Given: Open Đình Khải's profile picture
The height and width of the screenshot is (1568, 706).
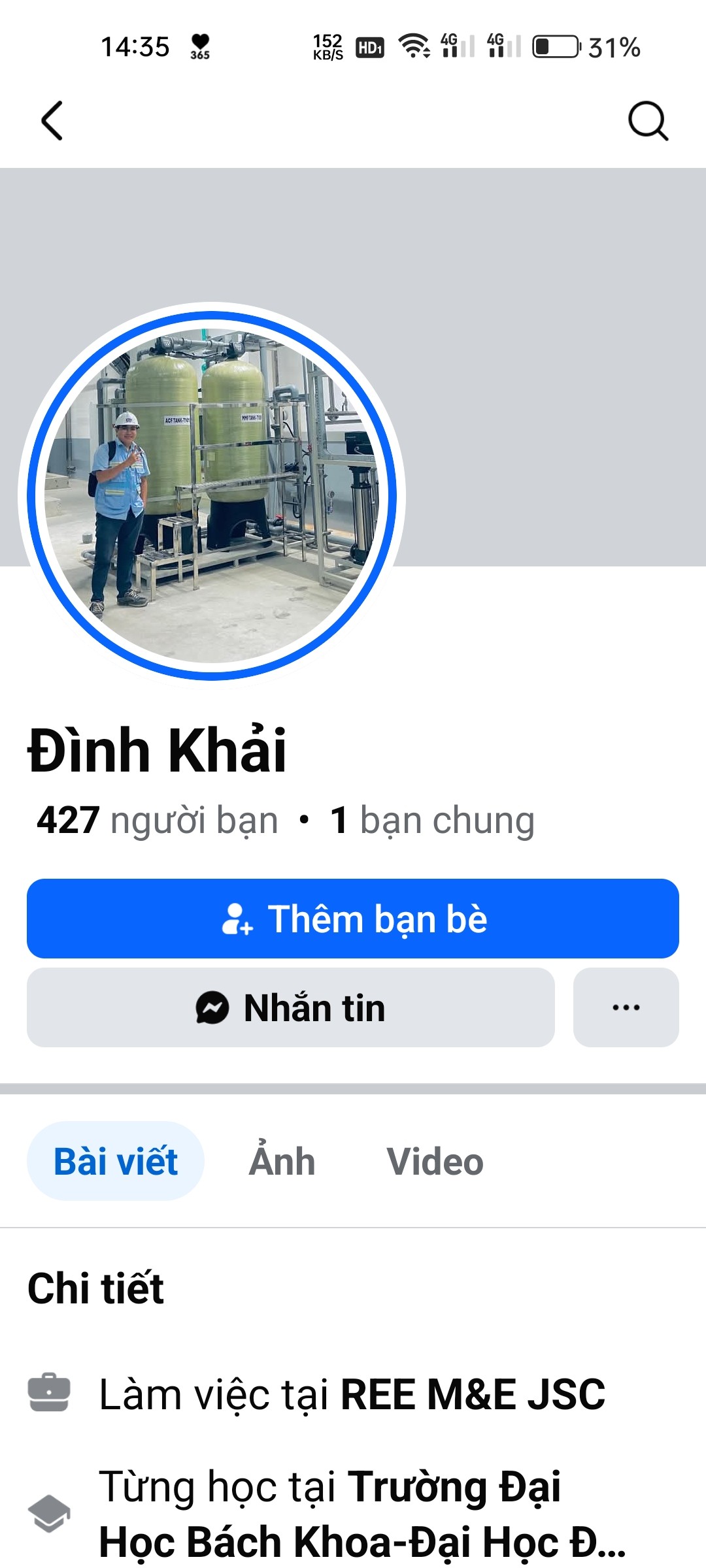Looking at the screenshot, I should pos(212,496).
